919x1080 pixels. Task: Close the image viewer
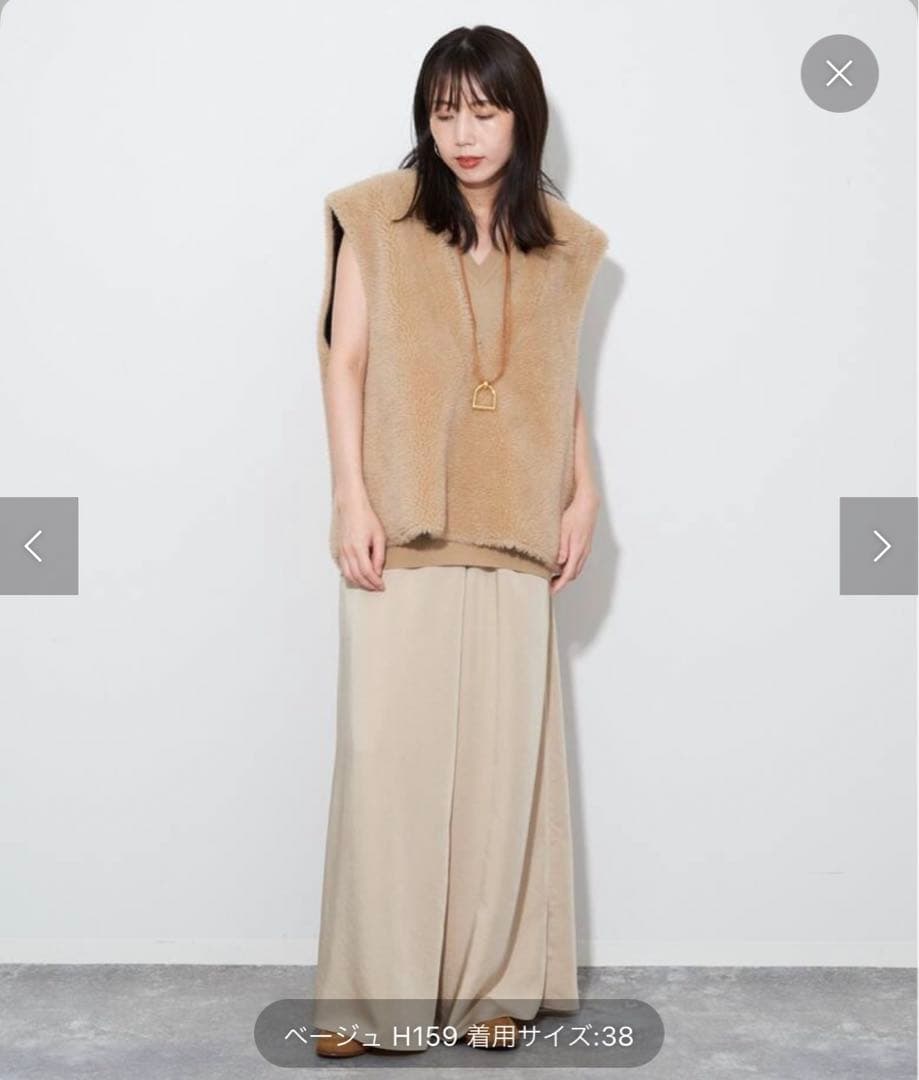(x=839, y=73)
